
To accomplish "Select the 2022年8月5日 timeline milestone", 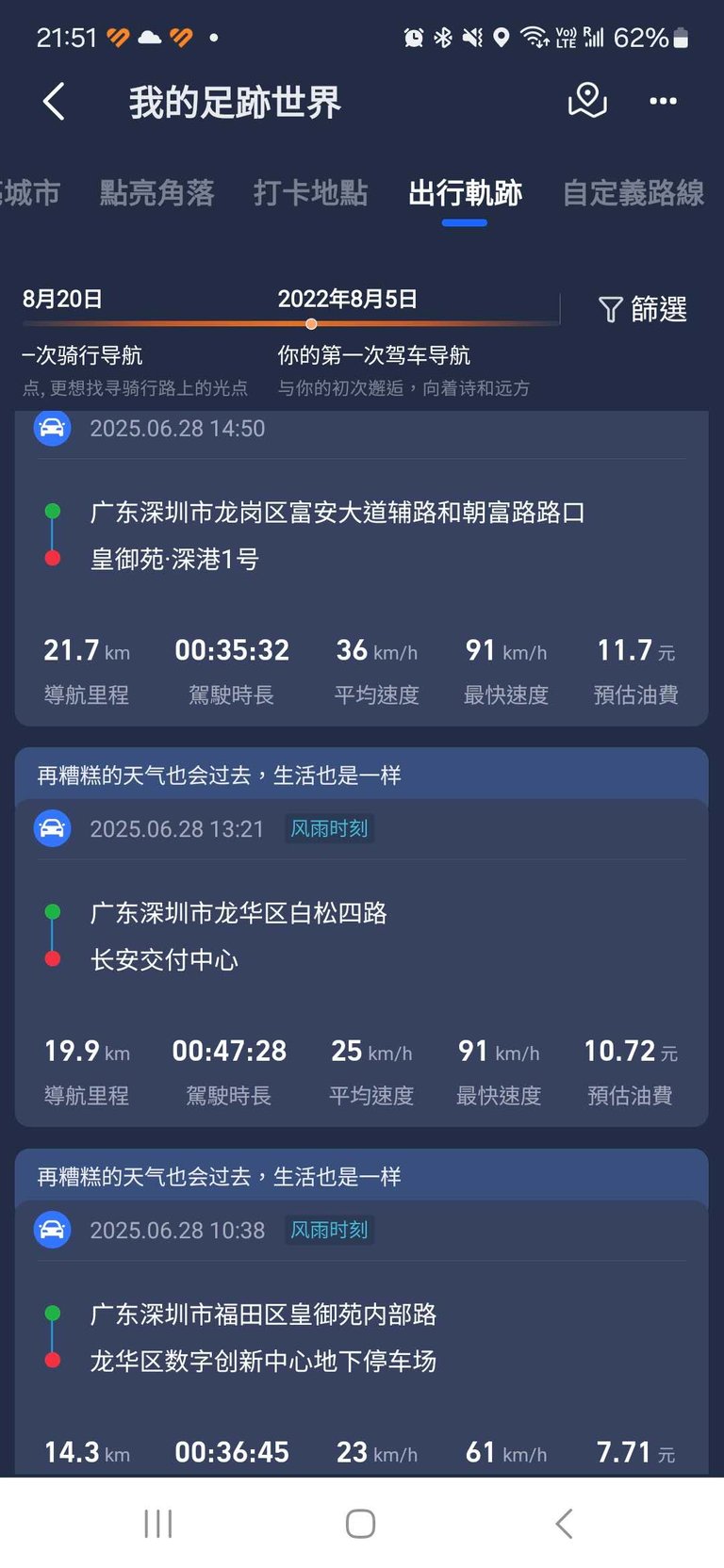I will tap(347, 300).
